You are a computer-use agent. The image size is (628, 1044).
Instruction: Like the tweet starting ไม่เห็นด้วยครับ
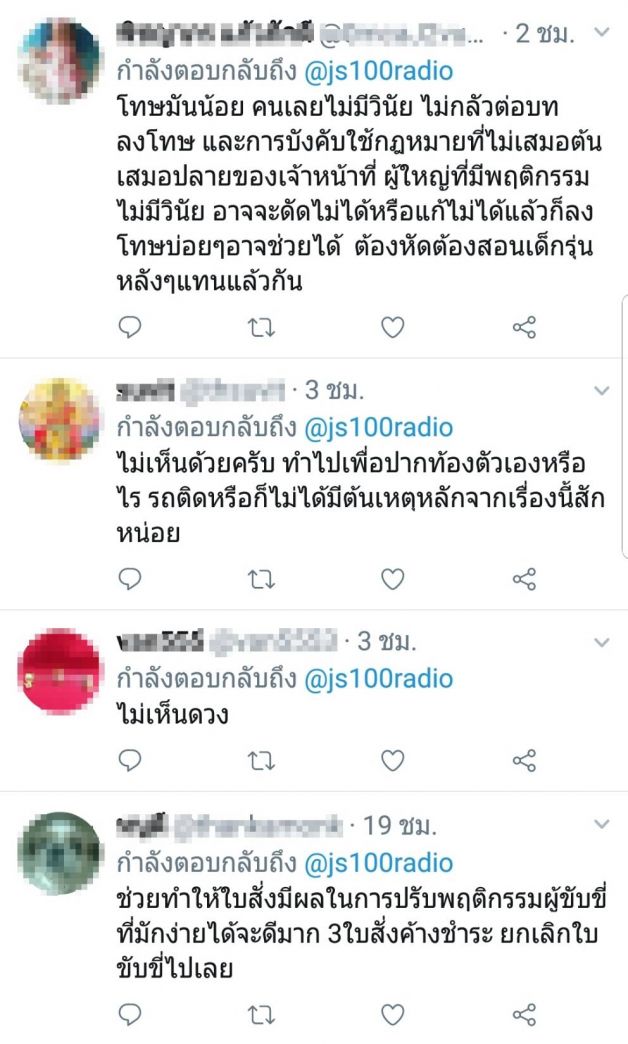393,578
